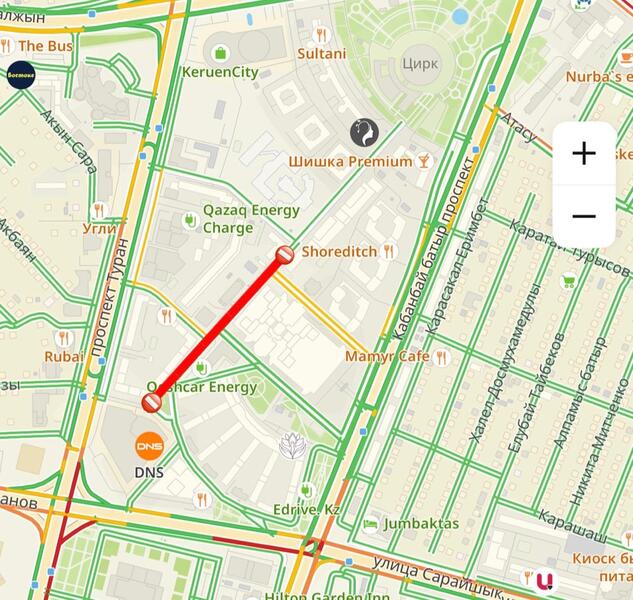The width and height of the screenshot is (633, 600).
Task: Zoom in on the map
Action: click(x=584, y=153)
